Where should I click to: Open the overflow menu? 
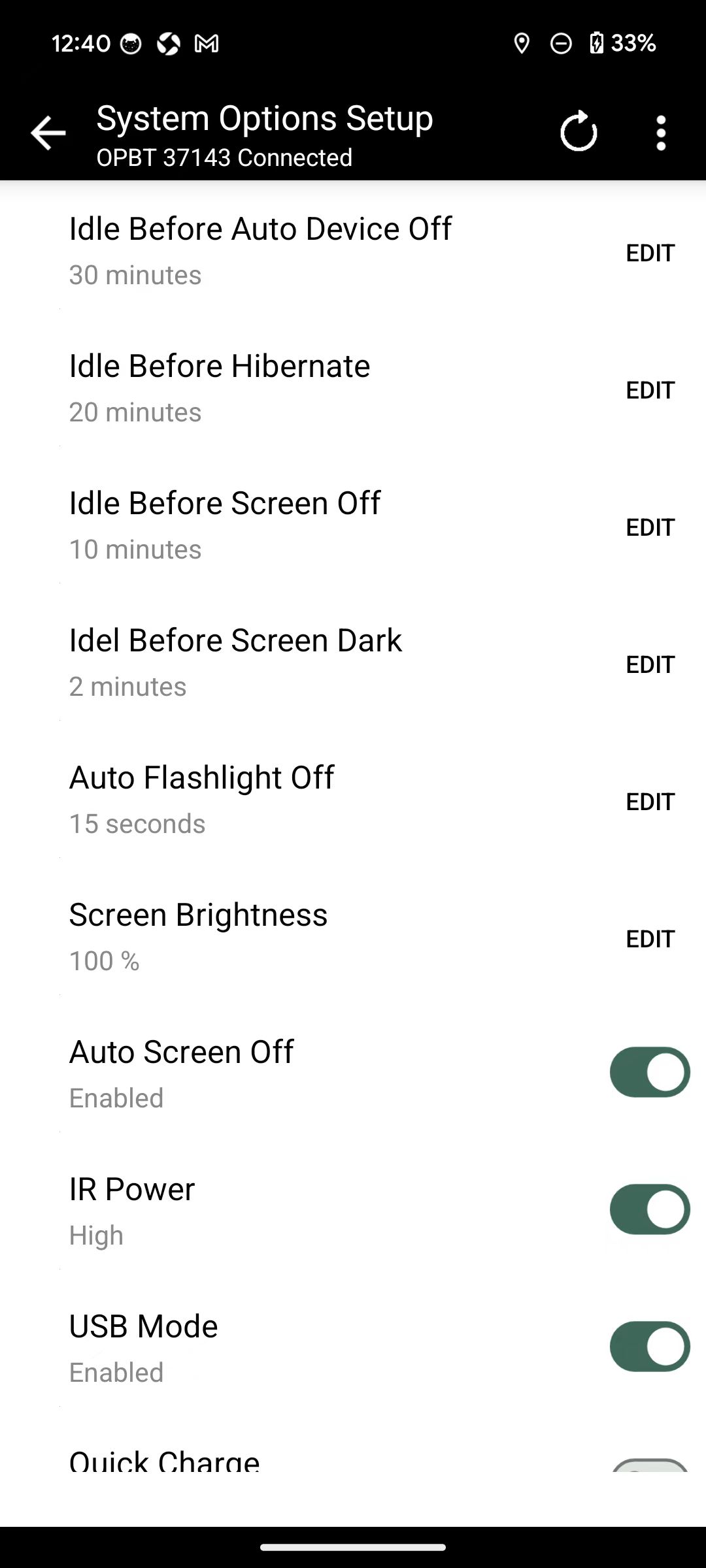click(x=661, y=133)
